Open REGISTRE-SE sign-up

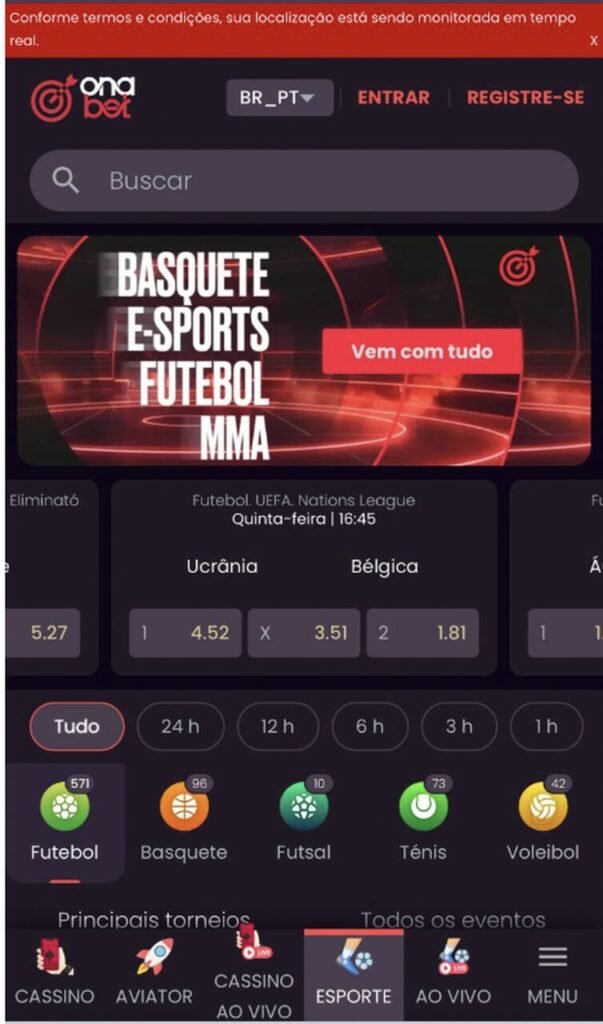click(525, 98)
